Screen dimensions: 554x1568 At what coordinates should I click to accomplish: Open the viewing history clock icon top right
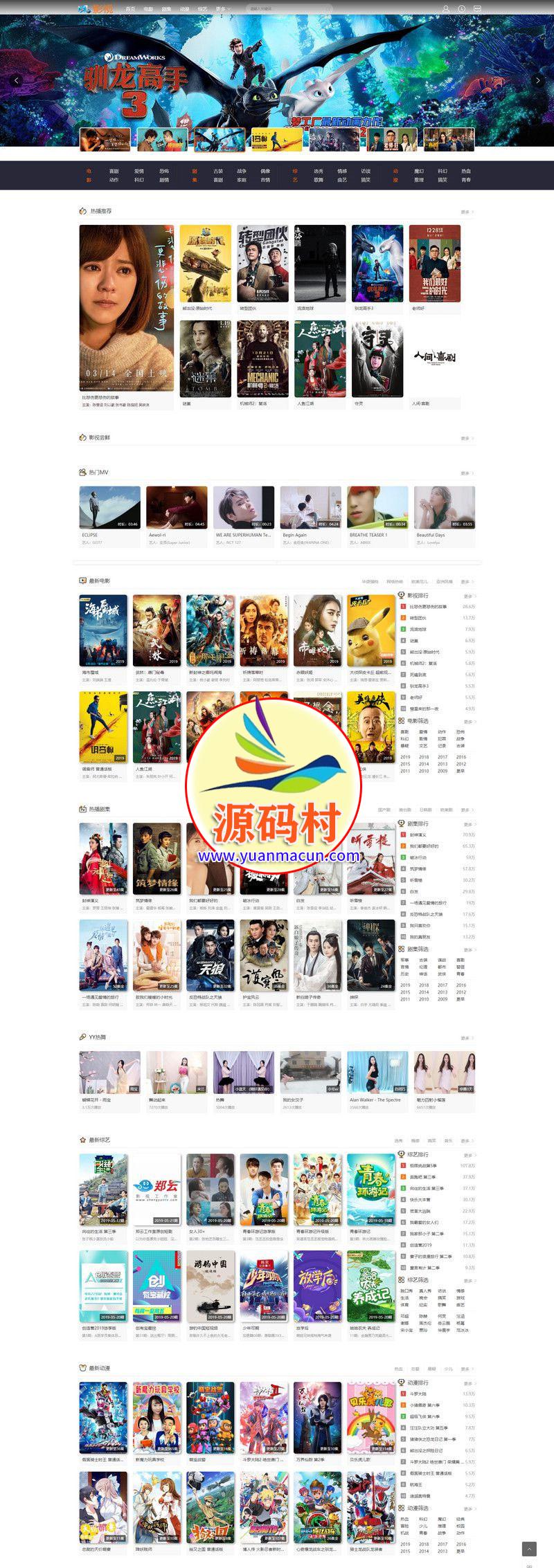[462, 9]
